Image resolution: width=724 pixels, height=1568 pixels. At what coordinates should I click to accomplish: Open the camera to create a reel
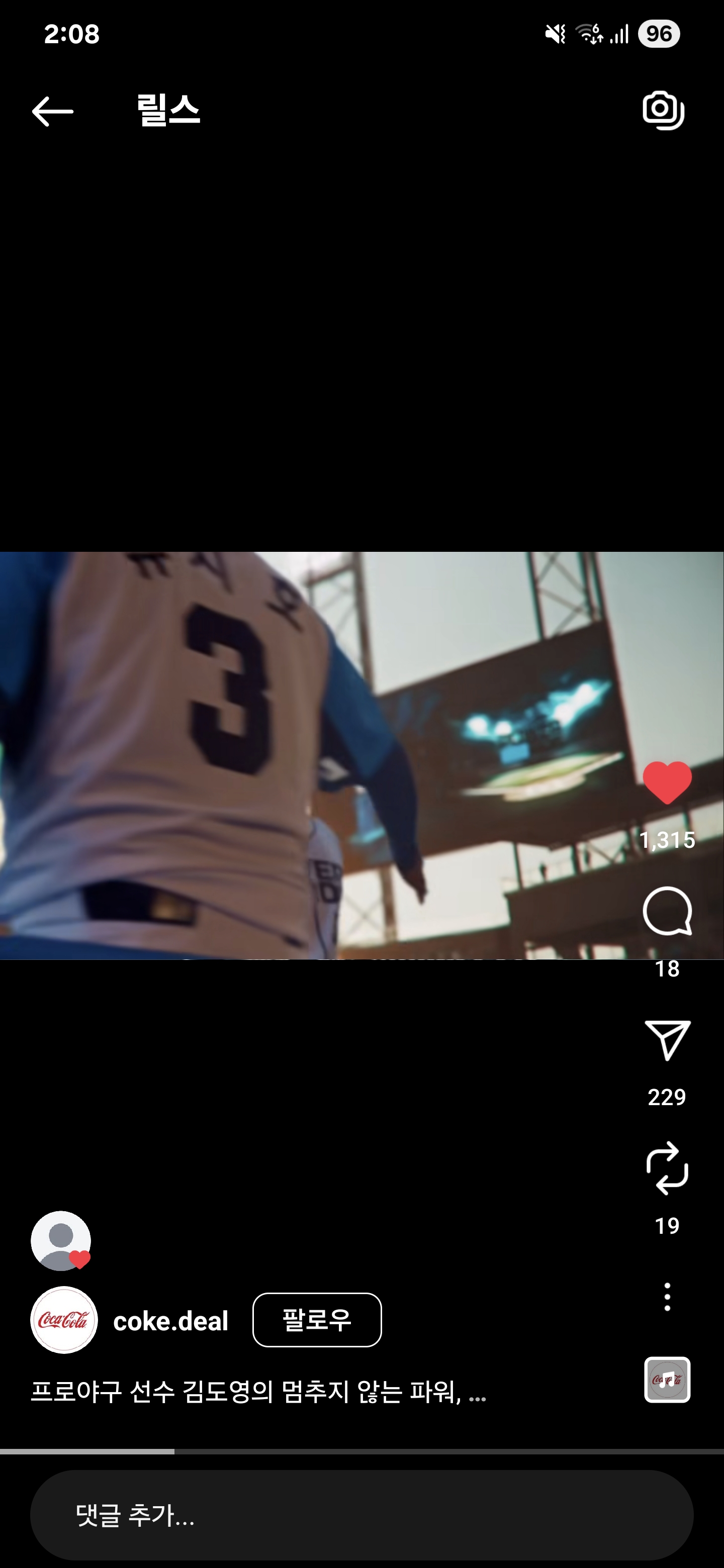[x=663, y=110]
